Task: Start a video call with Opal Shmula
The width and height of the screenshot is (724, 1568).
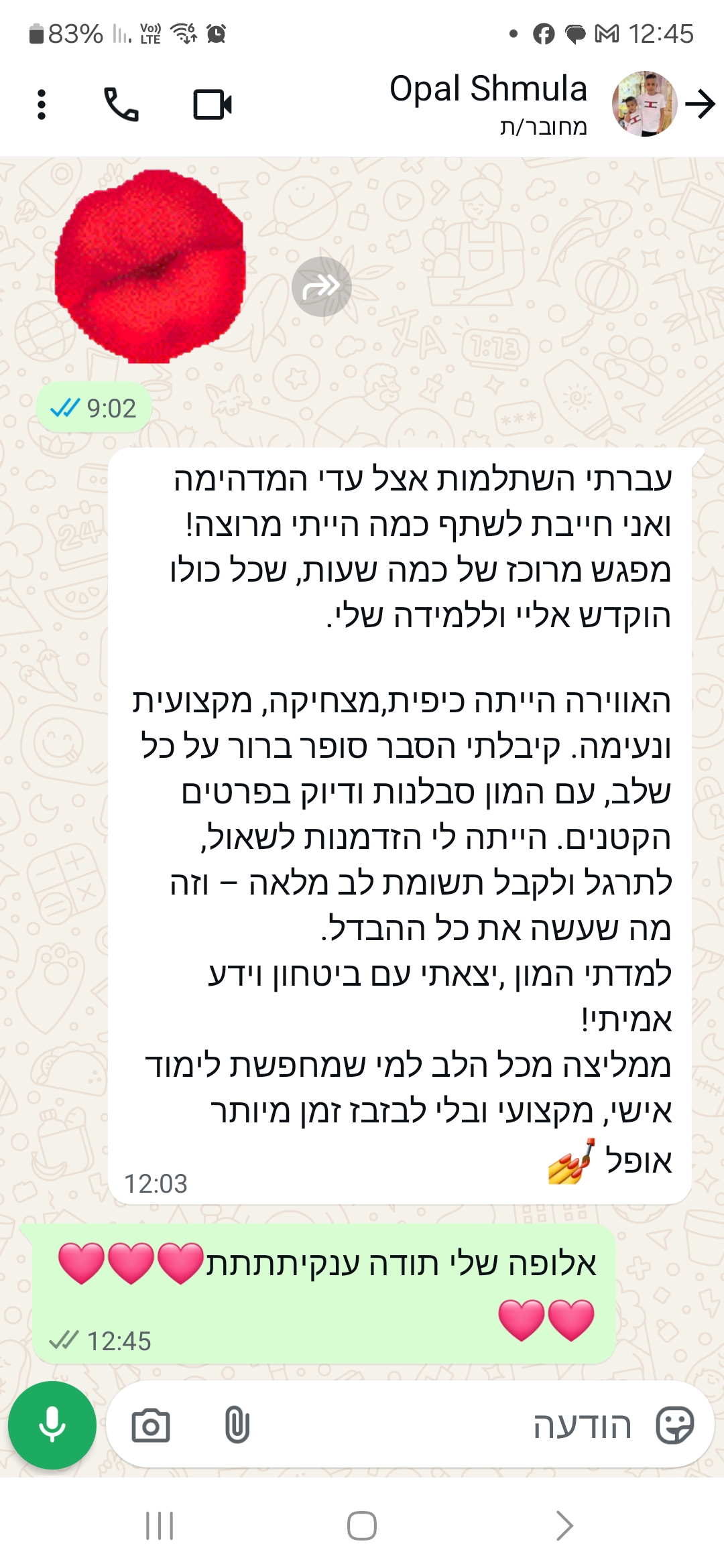Action: pos(213,105)
